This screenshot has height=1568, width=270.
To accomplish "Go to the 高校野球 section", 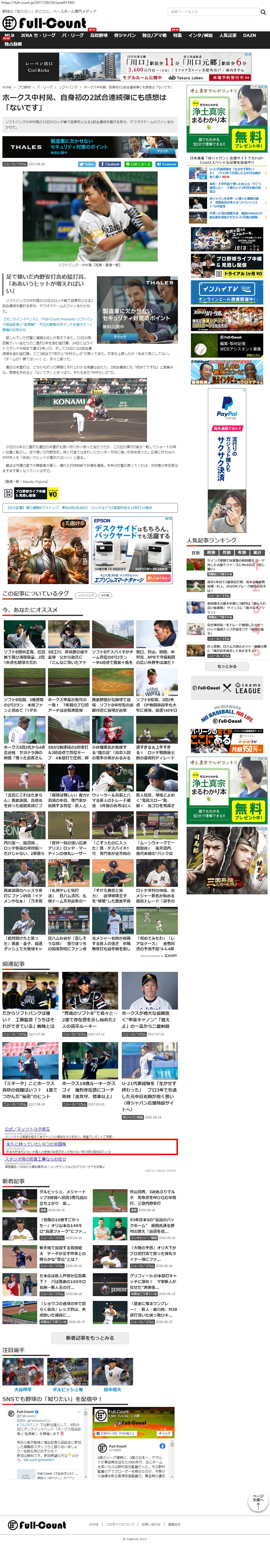I will [99, 35].
